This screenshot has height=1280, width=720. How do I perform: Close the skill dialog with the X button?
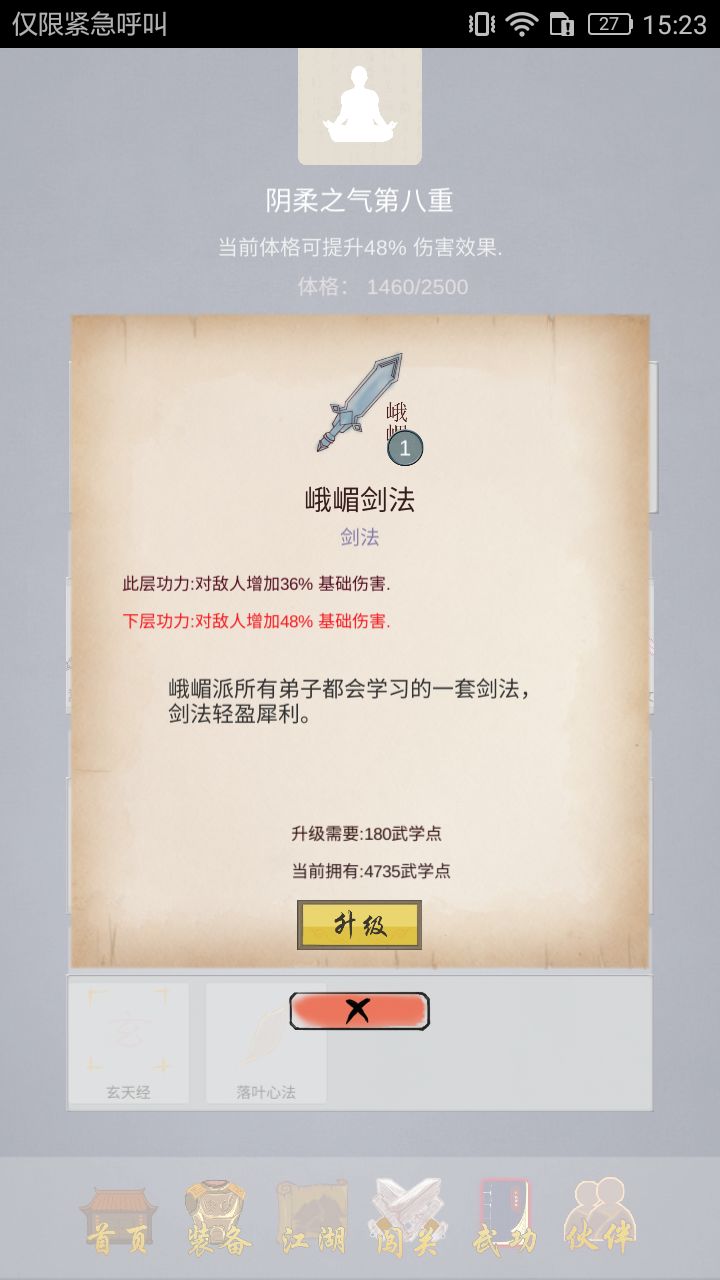360,1010
